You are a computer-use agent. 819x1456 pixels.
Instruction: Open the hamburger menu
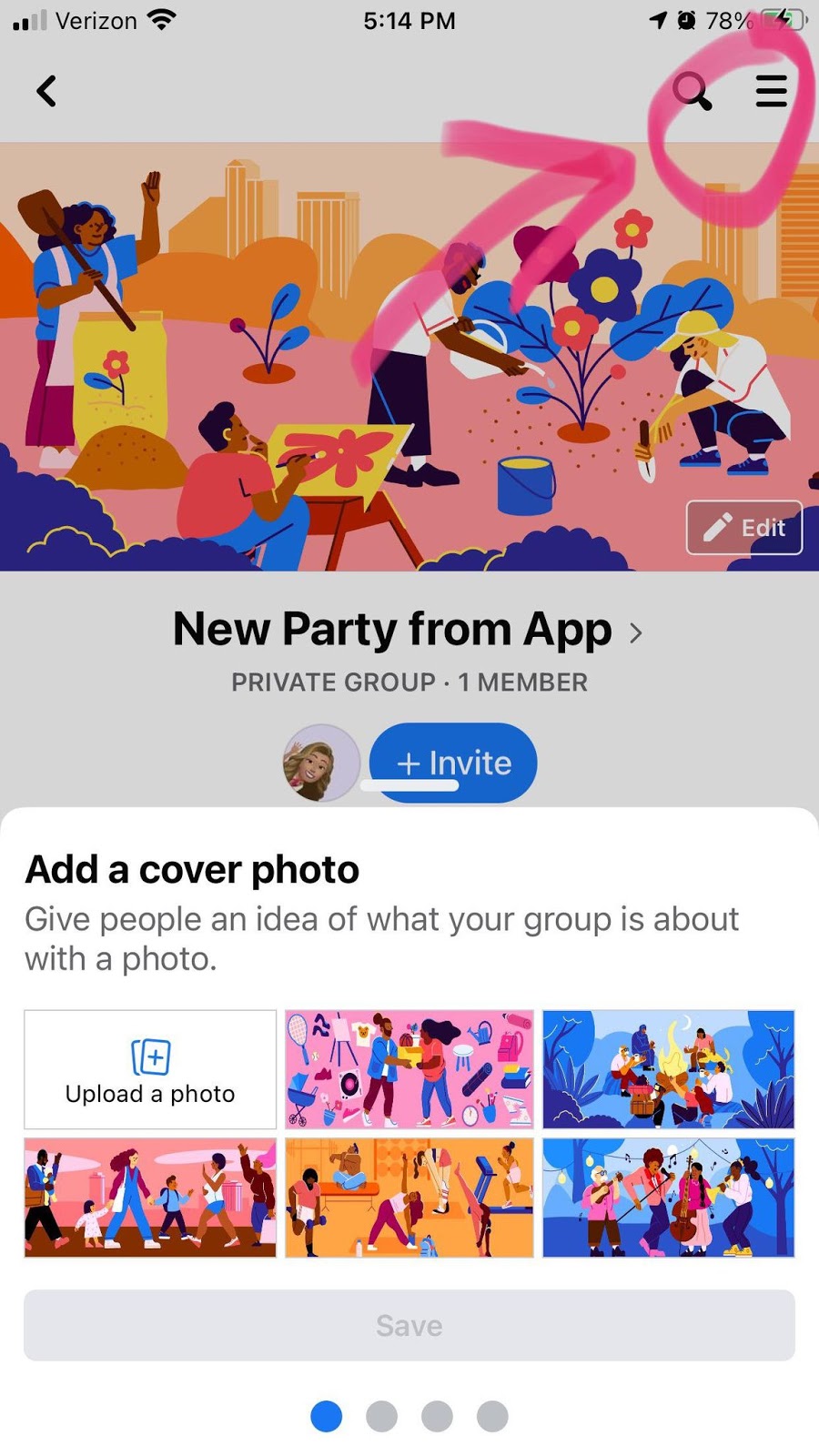click(x=771, y=91)
